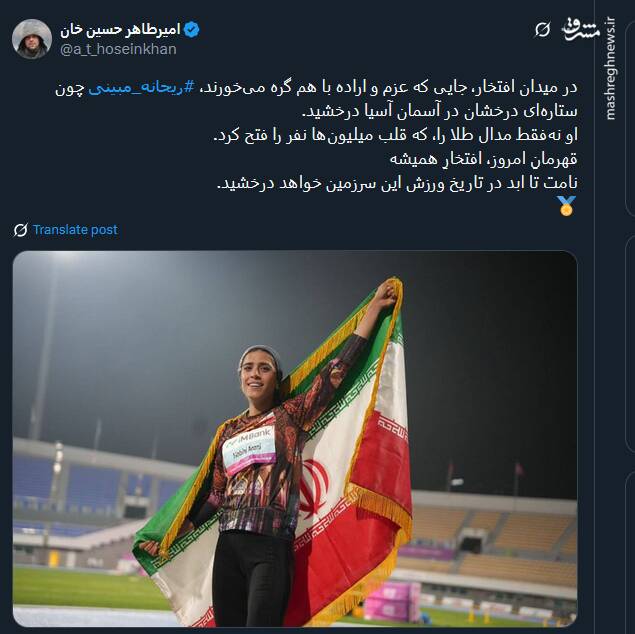Screen dimensions: 635x634
Task: Open the attached photo of the athlete
Action: coord(295,438)
